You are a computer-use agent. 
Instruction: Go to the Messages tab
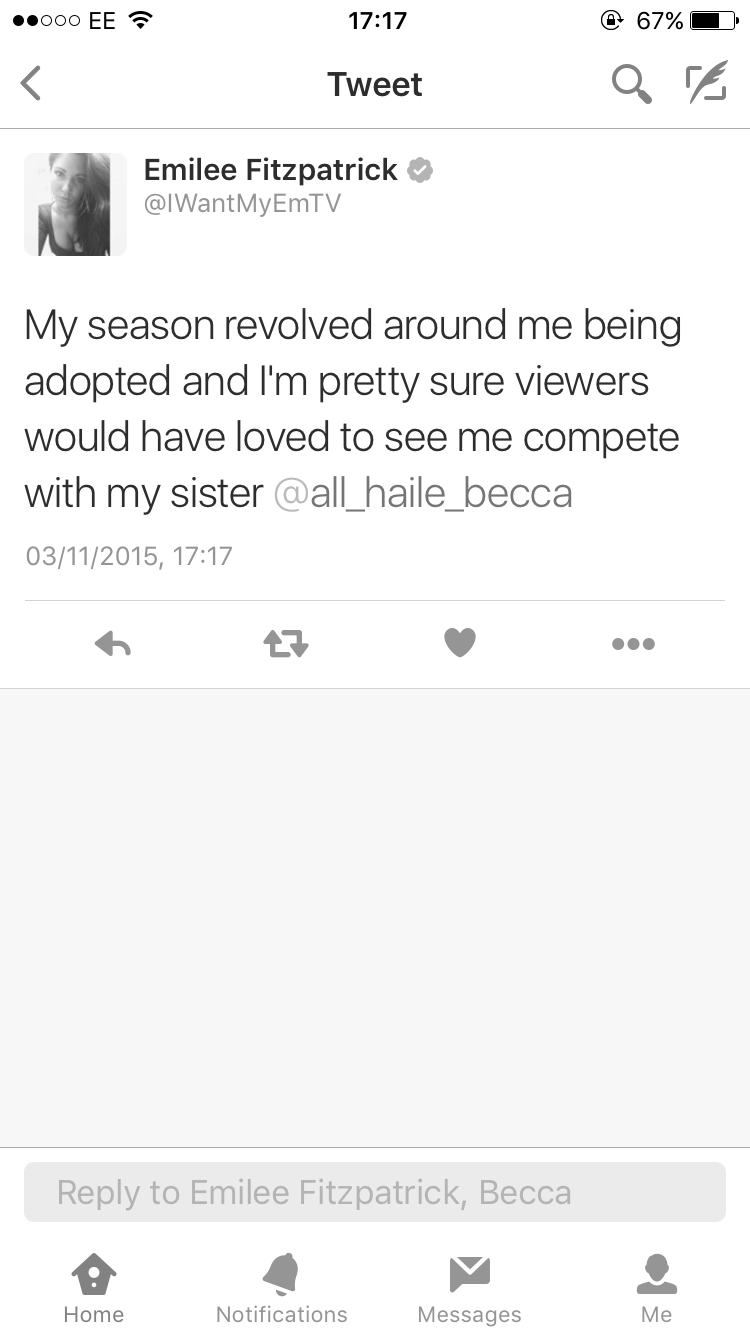click(x=469, y=1289)
